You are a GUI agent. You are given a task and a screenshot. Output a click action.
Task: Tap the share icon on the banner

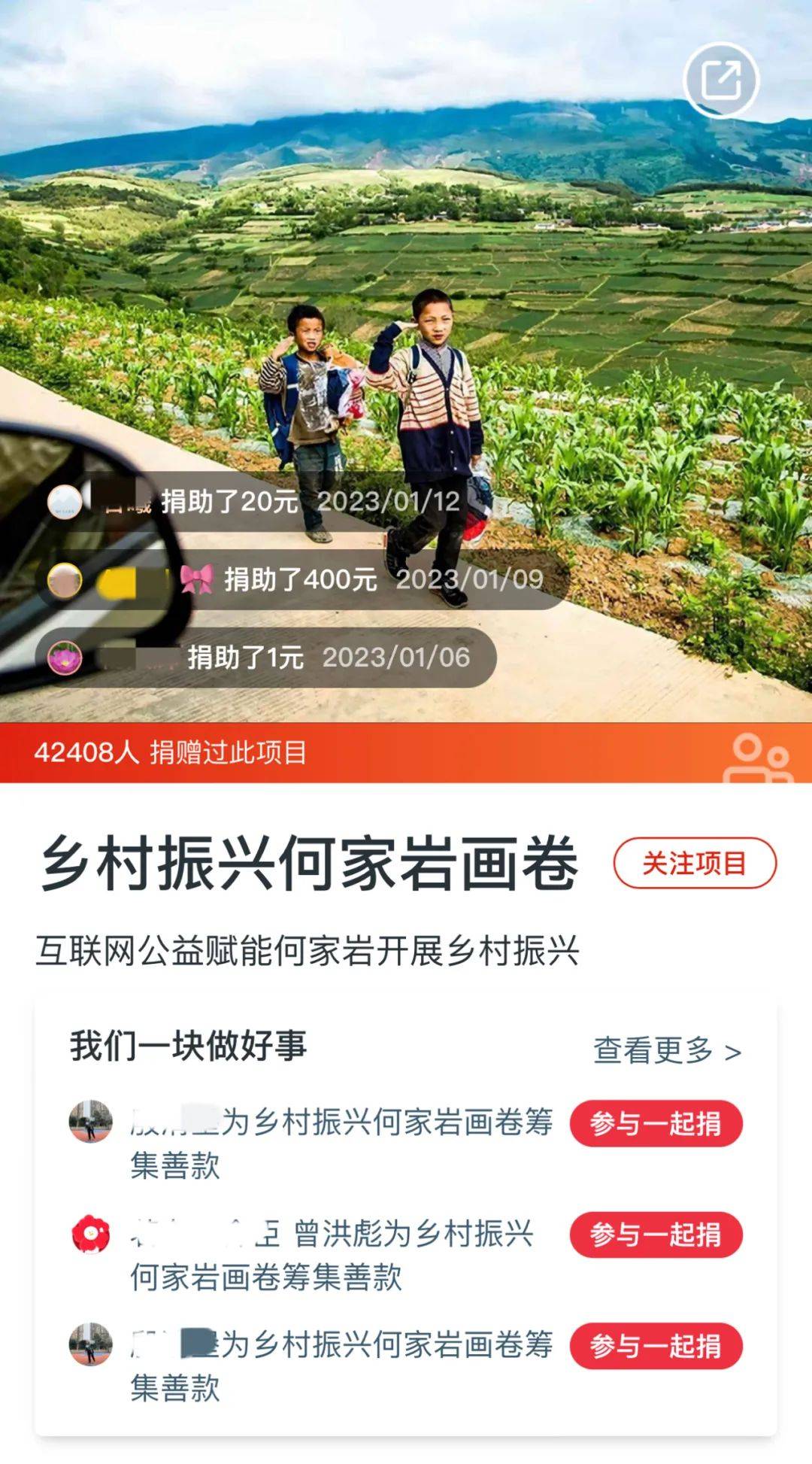[720, 80]
